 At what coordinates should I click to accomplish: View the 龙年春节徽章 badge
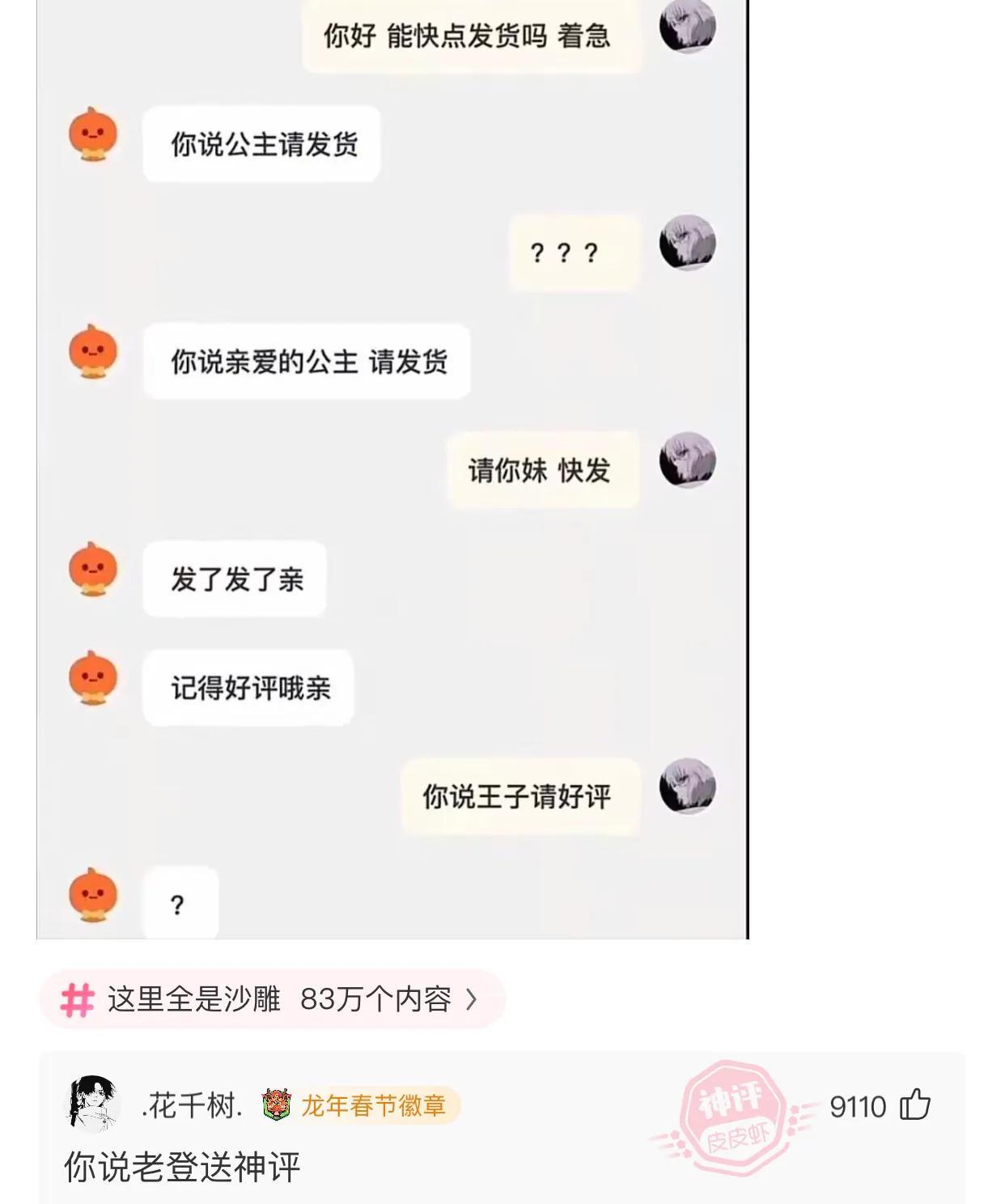(360, 1105)
